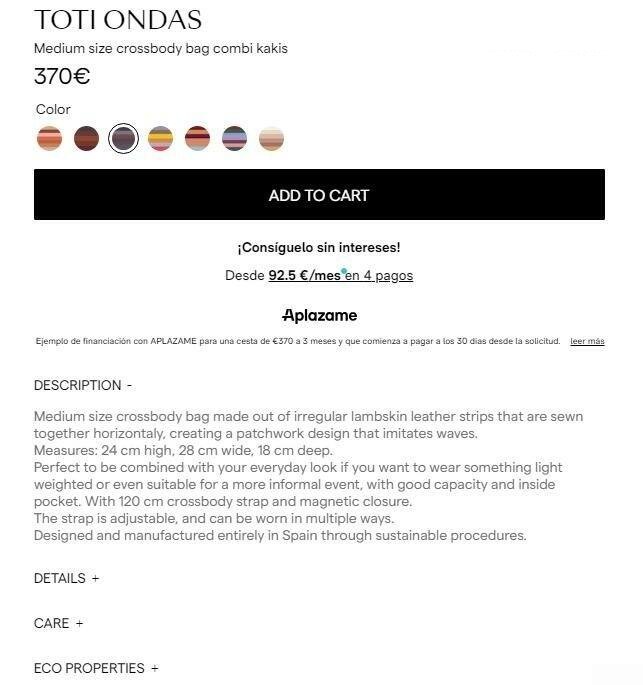Pick the beige and cream color swatch

[271, 138]
